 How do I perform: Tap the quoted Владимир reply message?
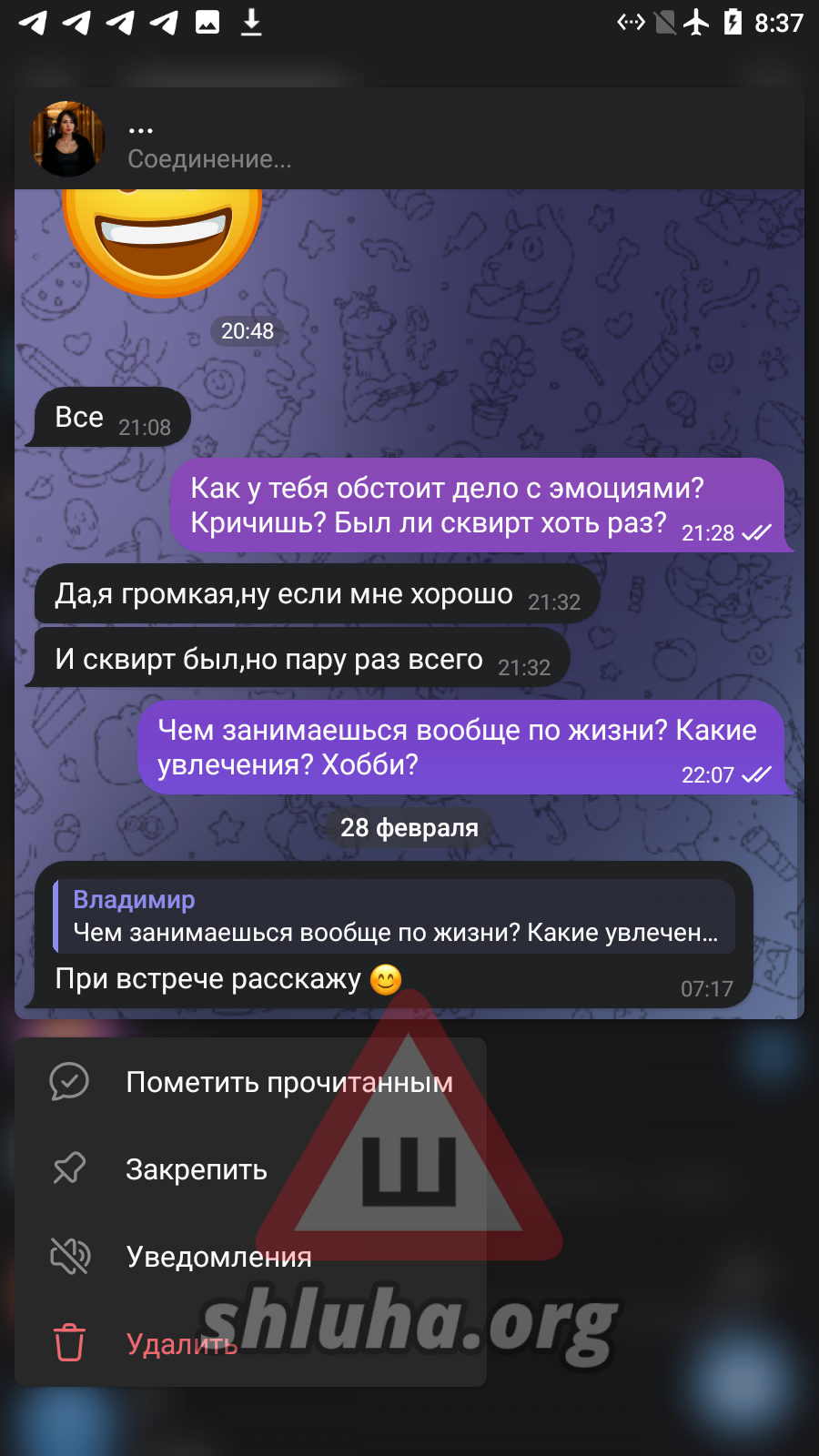coord(394,916)
